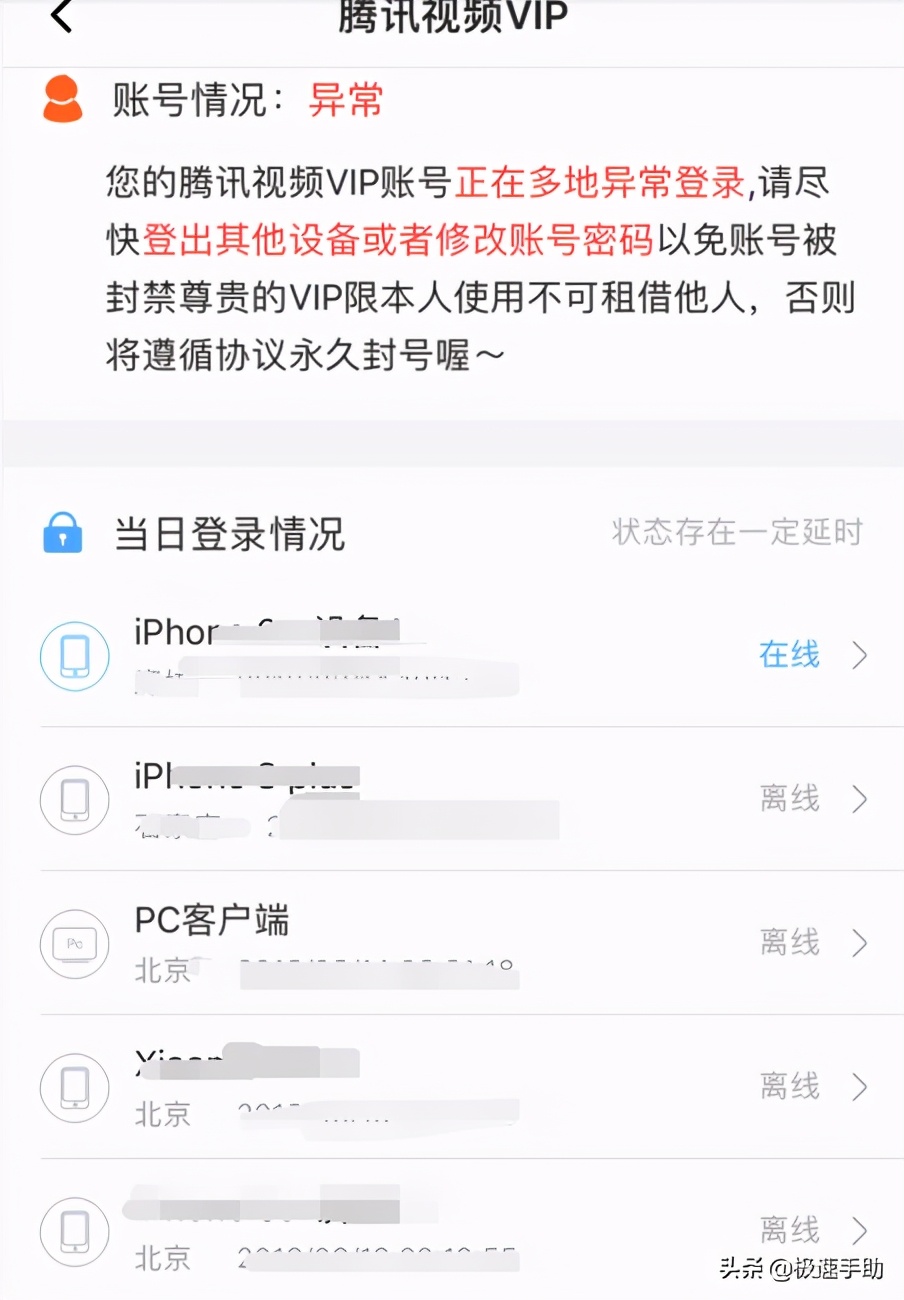The height and width of the screenshot is (1300, 904).
Task: Click the orange account profile icon
Action: [62, 98]
